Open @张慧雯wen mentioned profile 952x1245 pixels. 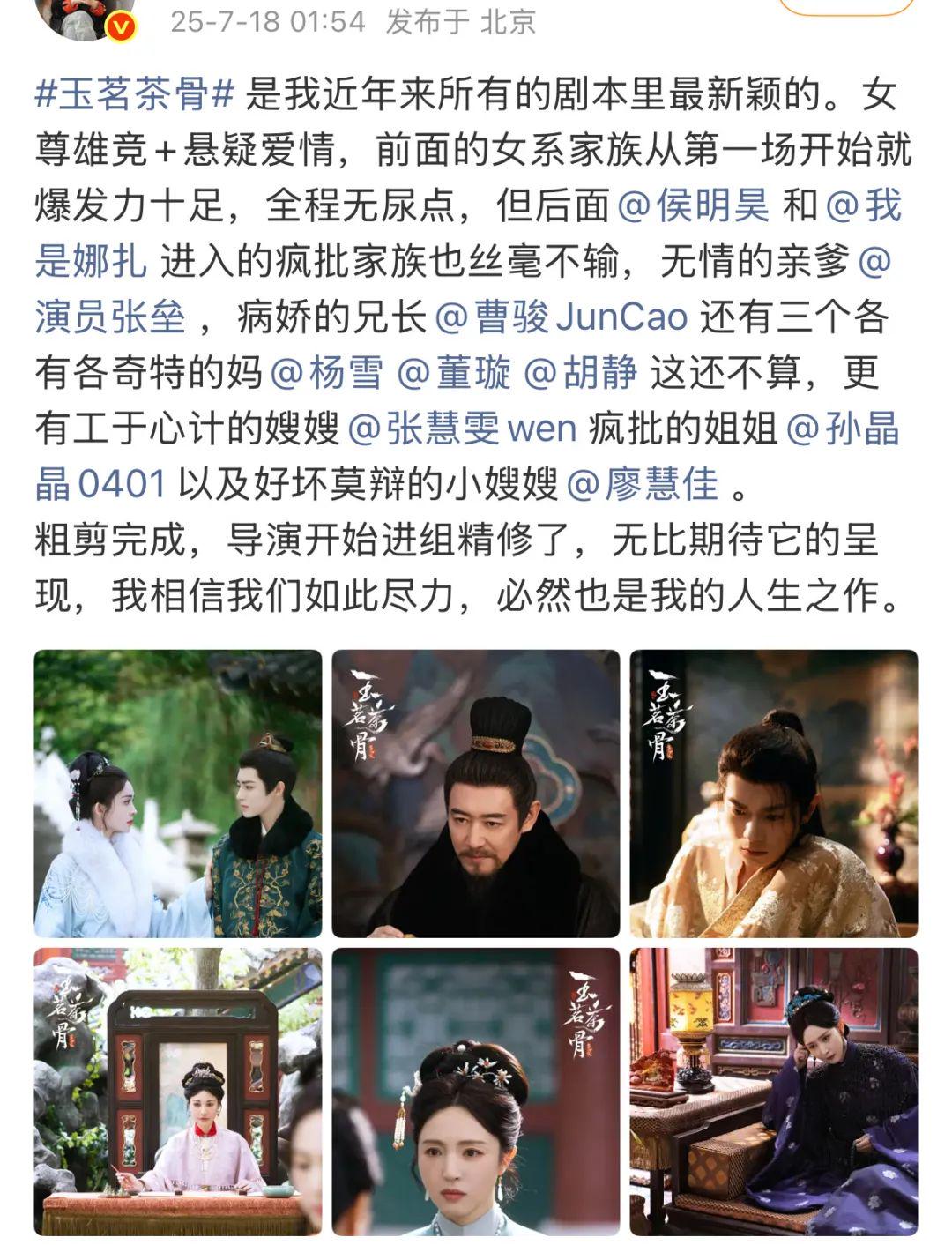tap(463, 429)
